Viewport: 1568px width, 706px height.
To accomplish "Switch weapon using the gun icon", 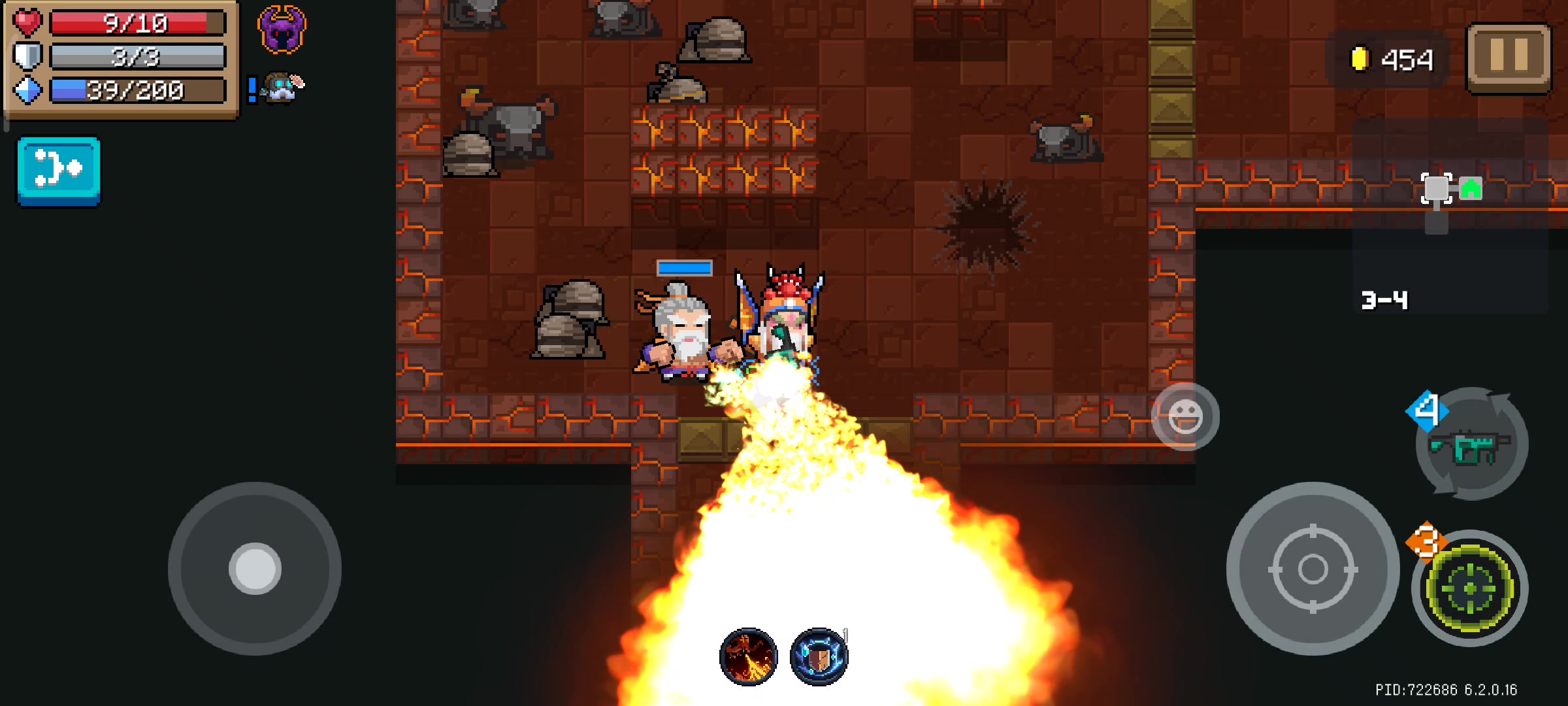I will 1471,446.
